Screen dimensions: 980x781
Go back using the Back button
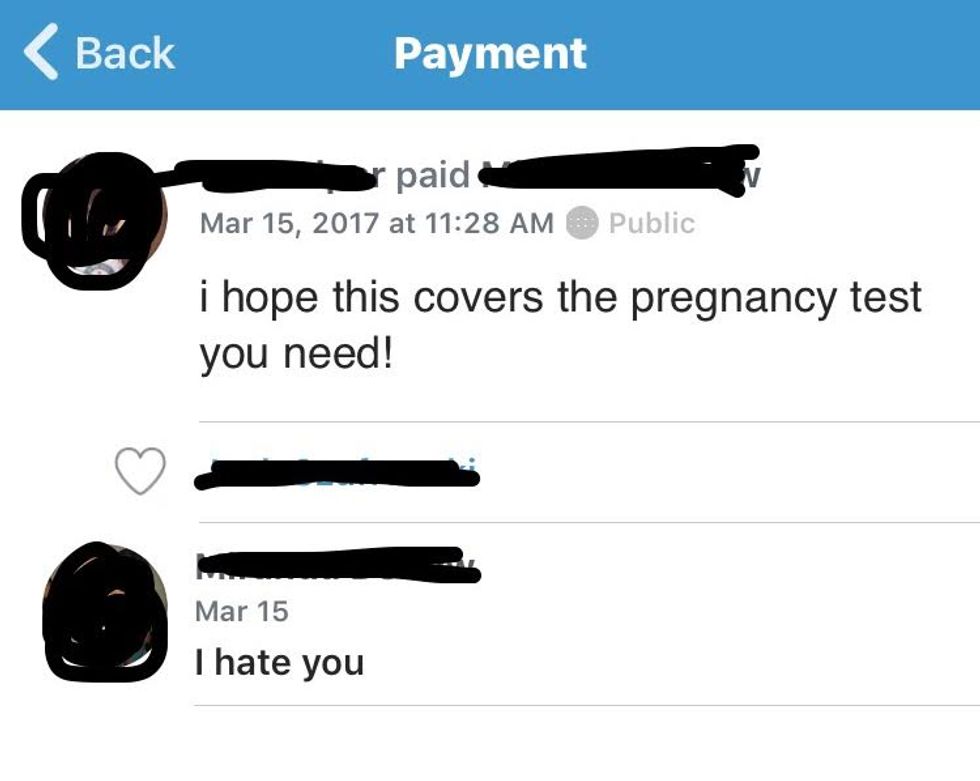pos(100,53)
